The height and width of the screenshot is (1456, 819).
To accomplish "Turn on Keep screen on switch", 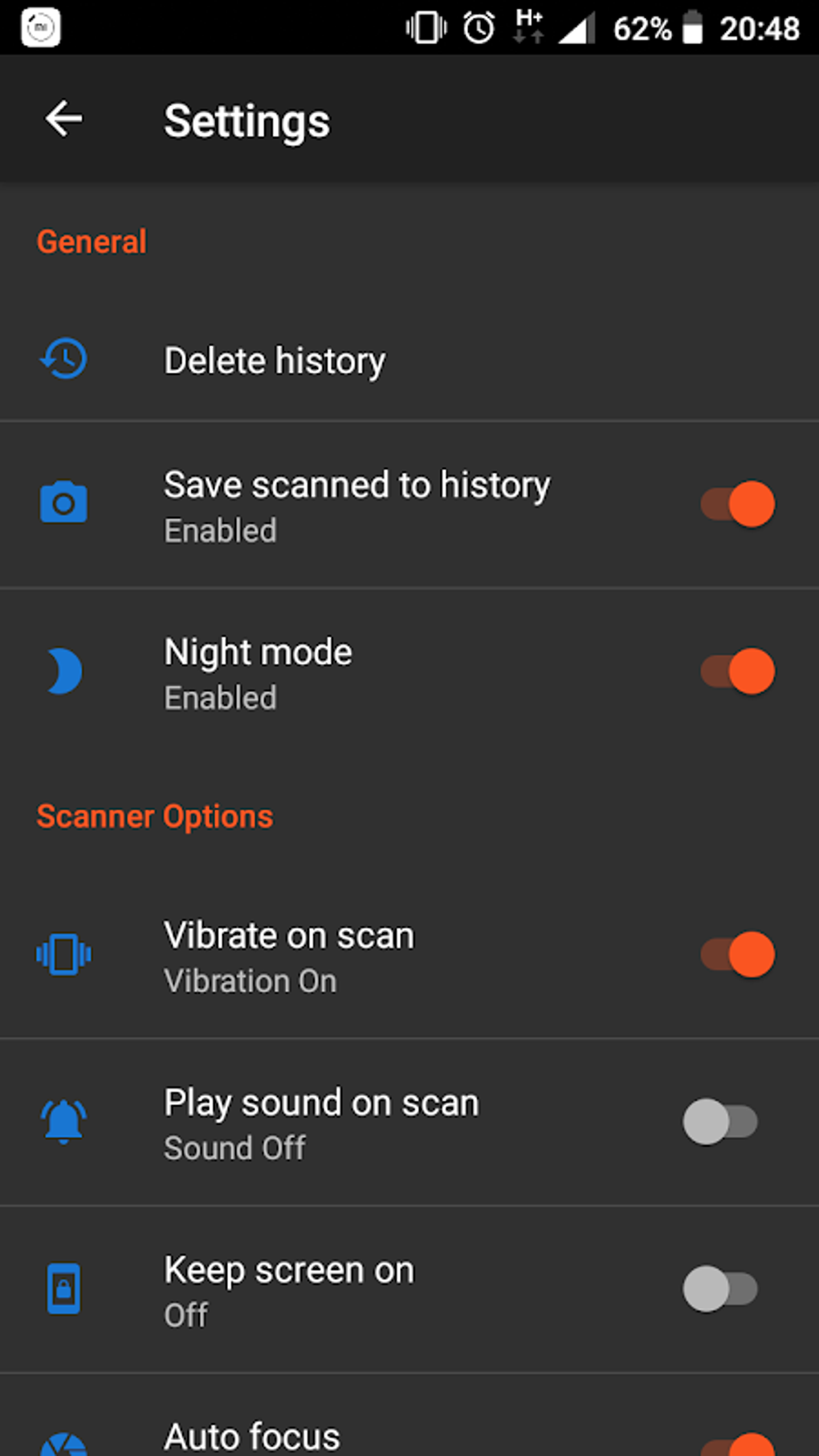I will [x=720, y=1289].
